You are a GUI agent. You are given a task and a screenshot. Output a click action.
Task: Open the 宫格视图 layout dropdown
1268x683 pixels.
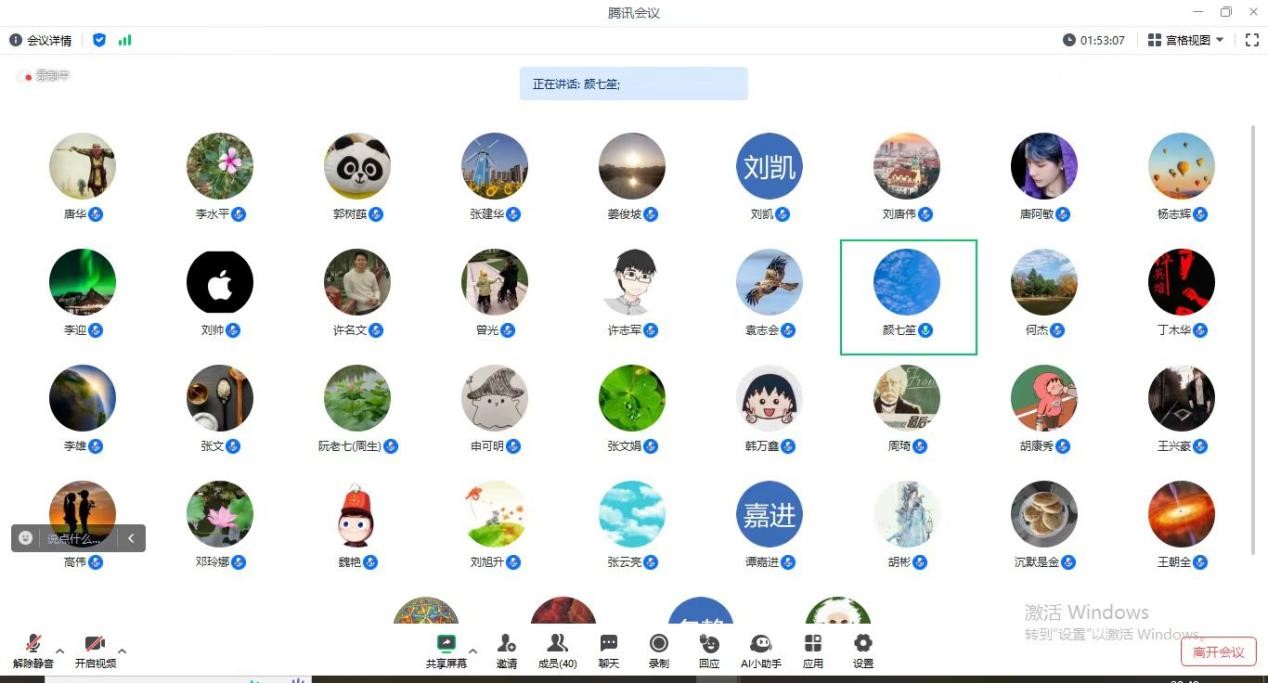[x=1186, y=40]
